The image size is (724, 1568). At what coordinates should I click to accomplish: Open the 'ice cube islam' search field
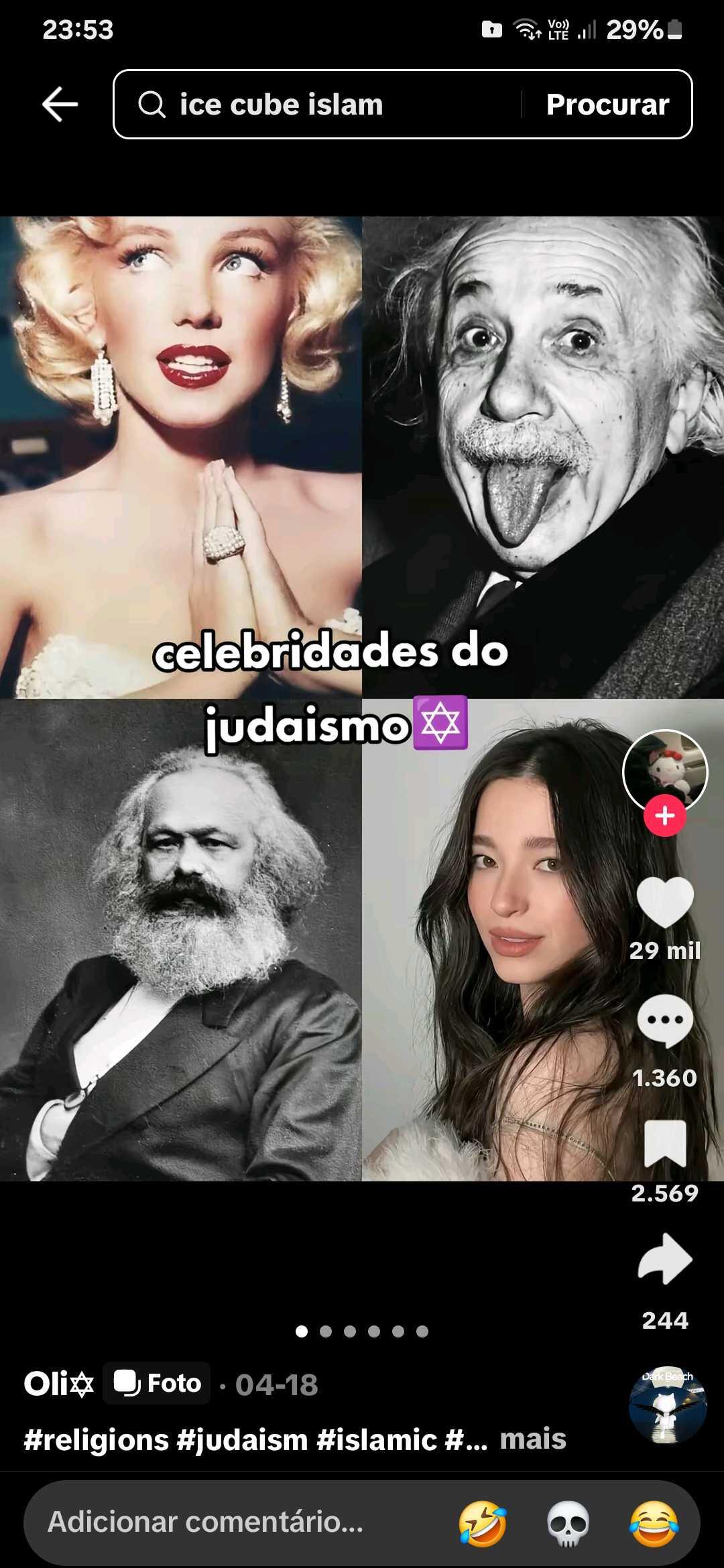click(315, 105)
